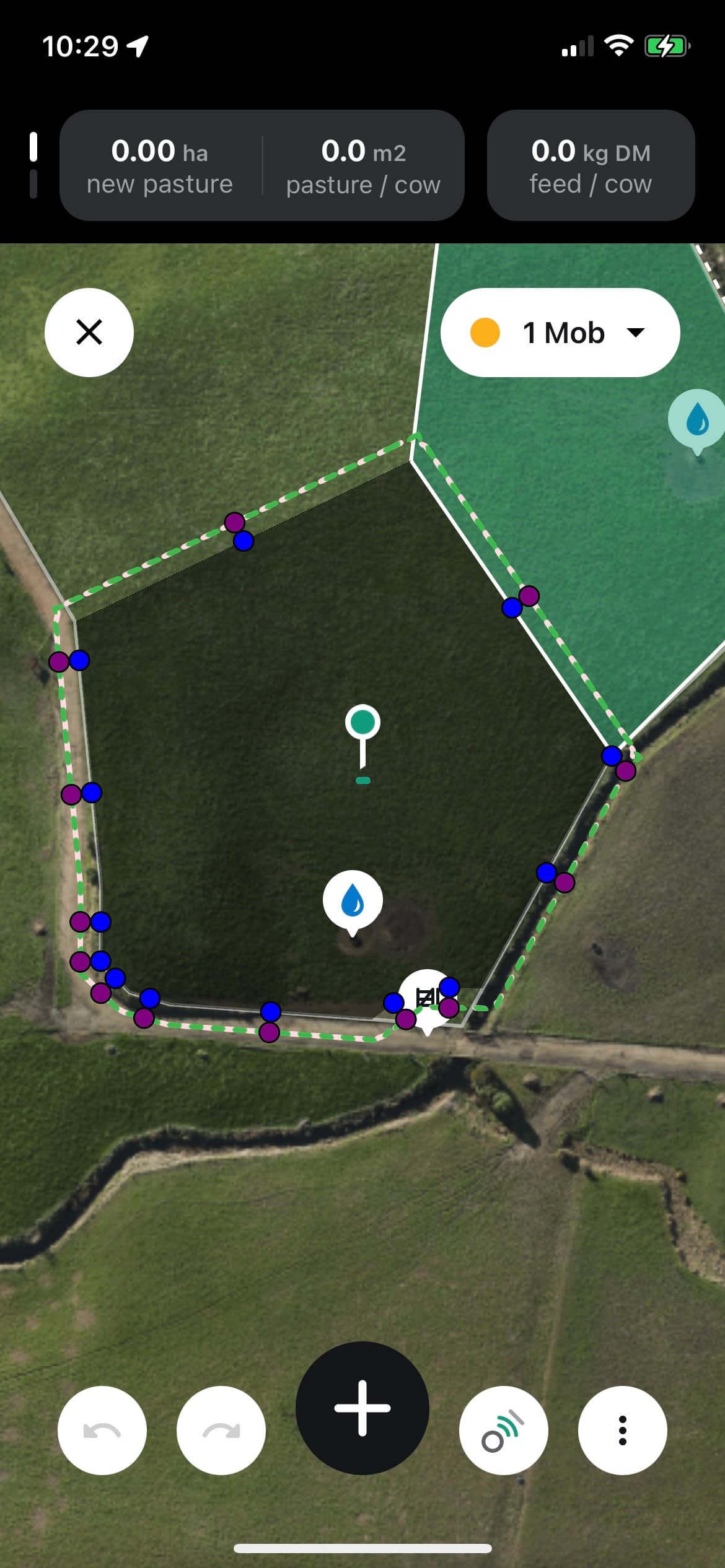
Task: Redo the last action
Action: [221, 1430]
